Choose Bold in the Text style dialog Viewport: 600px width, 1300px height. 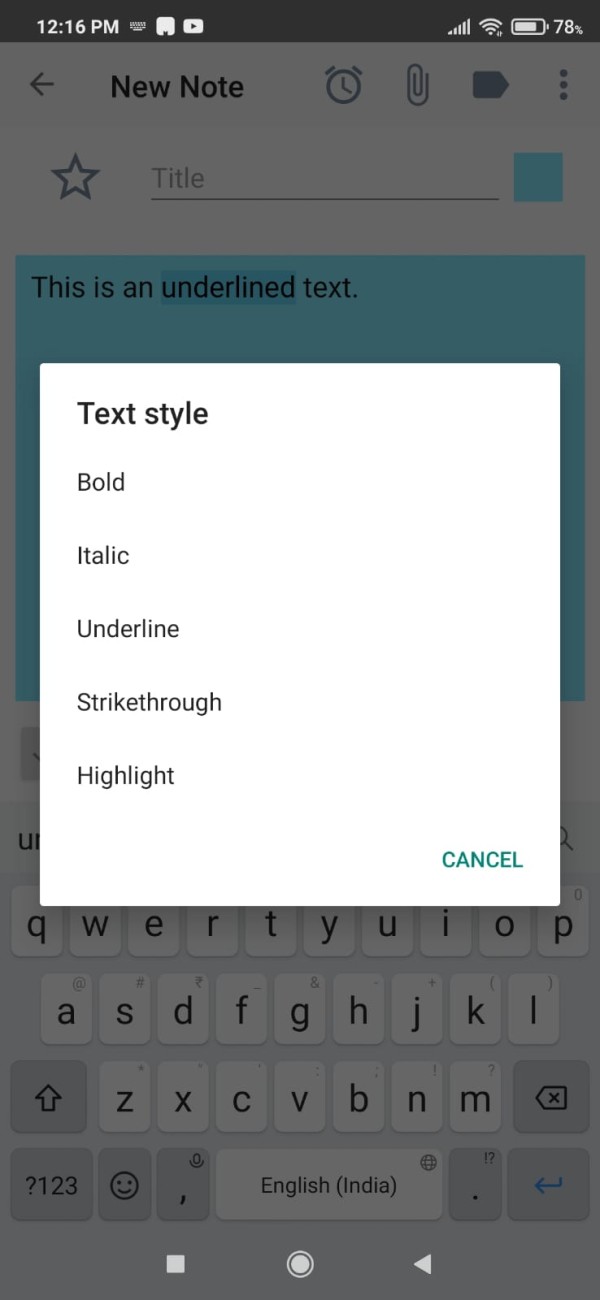[x=300, y=482]
